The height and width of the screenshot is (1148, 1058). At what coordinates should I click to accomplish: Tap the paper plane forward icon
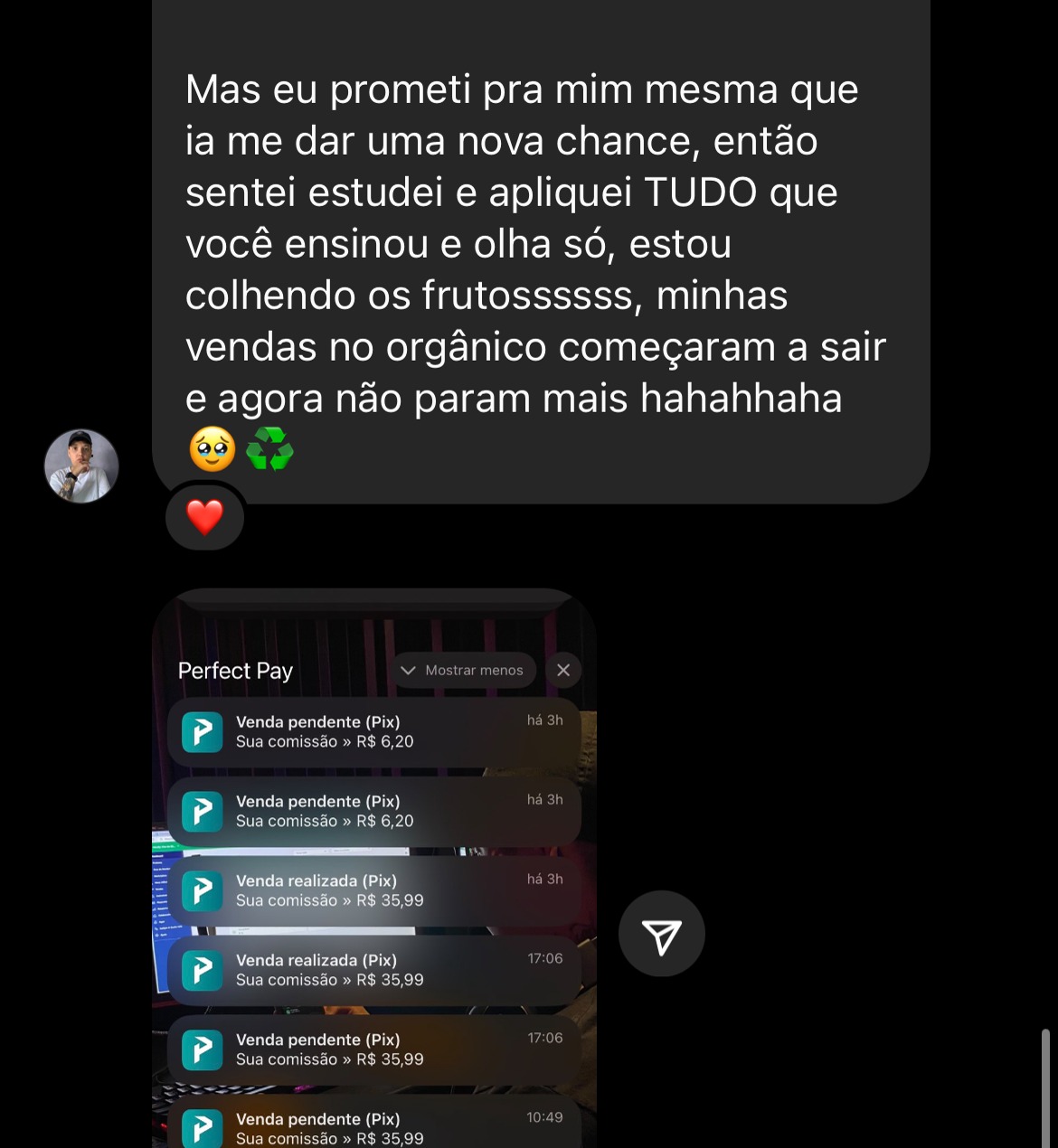pyautogui.click(x=661, y=934)
